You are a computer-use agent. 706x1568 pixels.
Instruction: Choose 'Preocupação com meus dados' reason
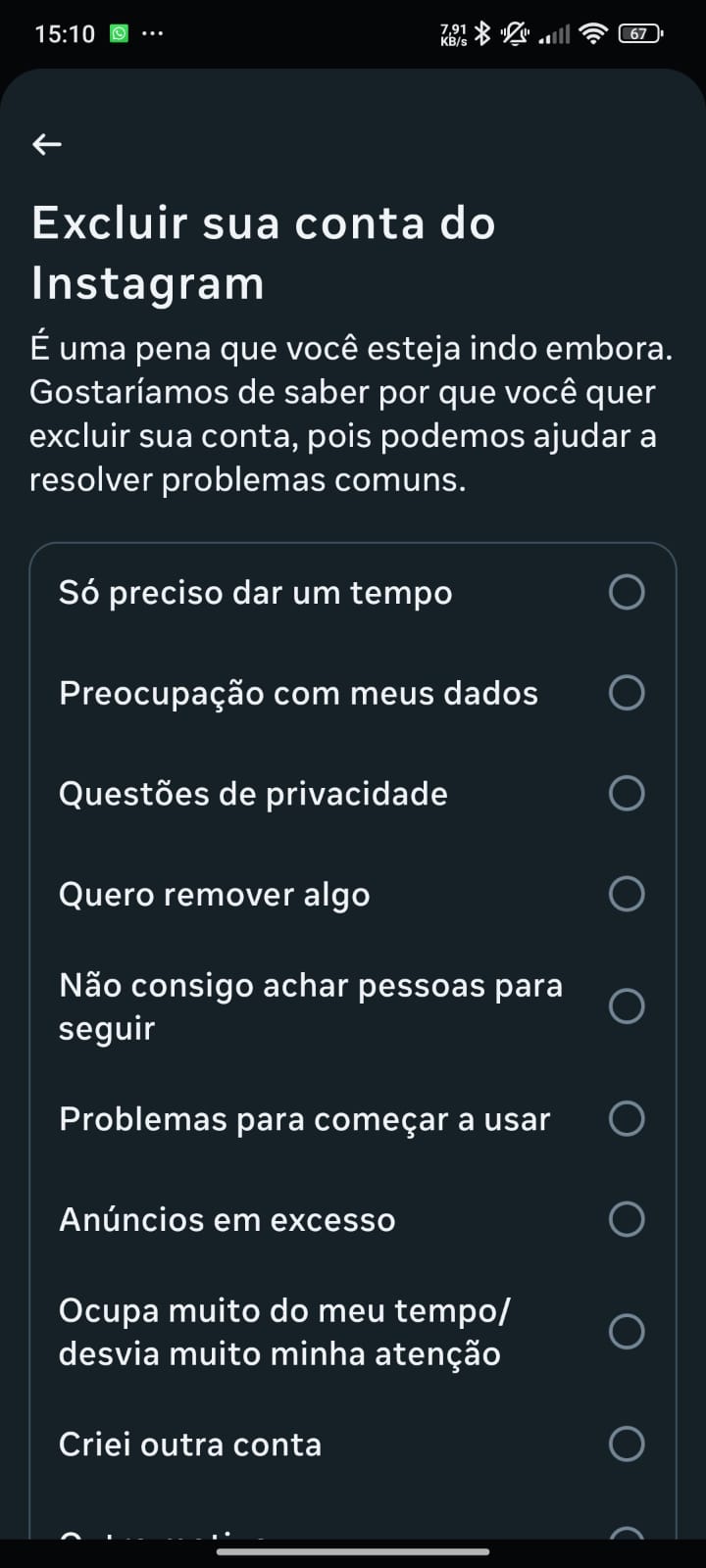click(627, 693)
